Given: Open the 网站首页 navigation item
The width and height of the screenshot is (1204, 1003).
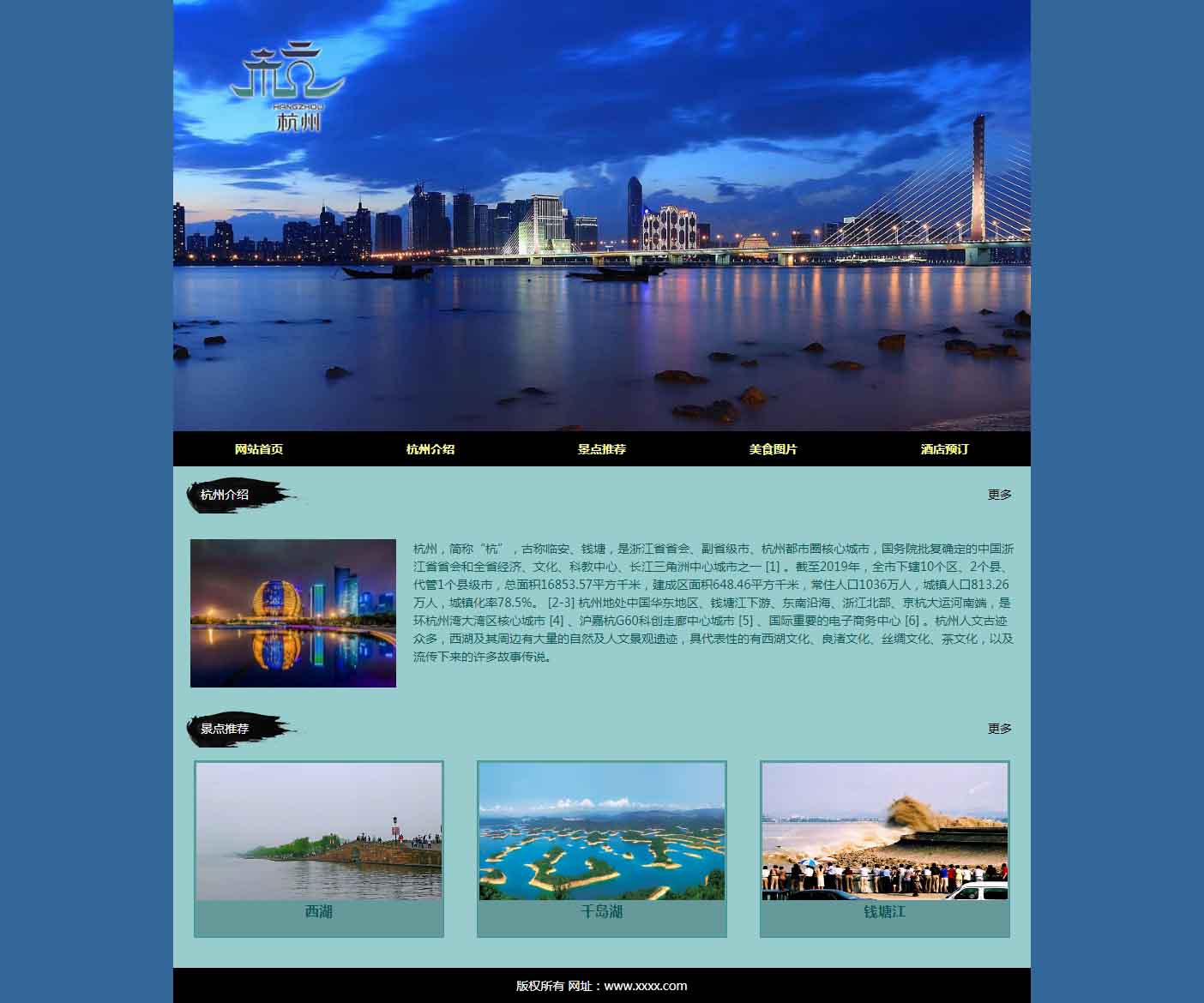Looking at the screenshot, I should [x=259, y=449].
